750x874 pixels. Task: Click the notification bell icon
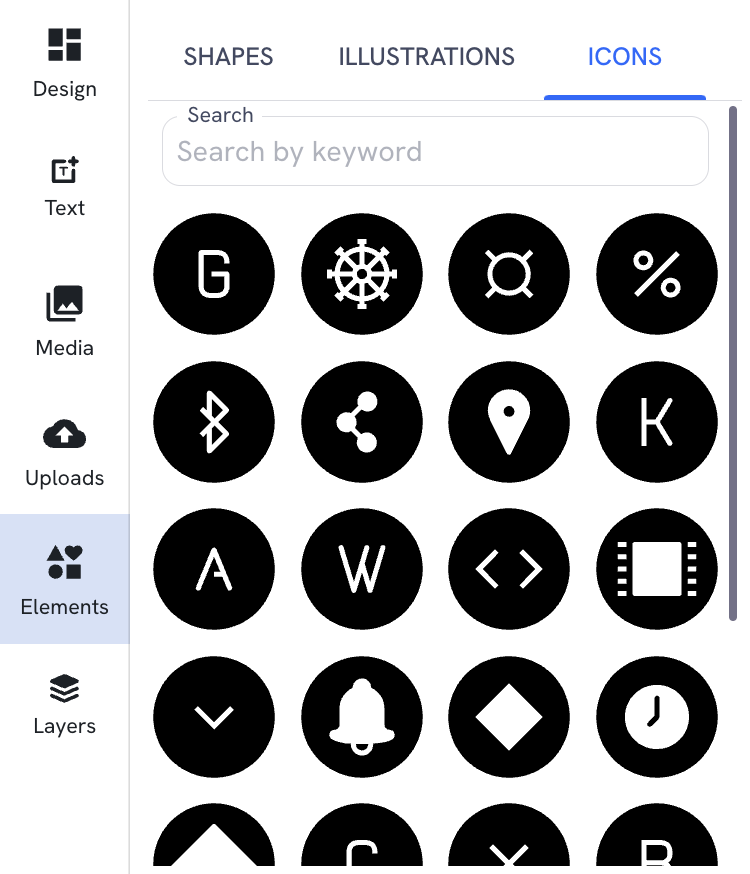coord(362,717)
